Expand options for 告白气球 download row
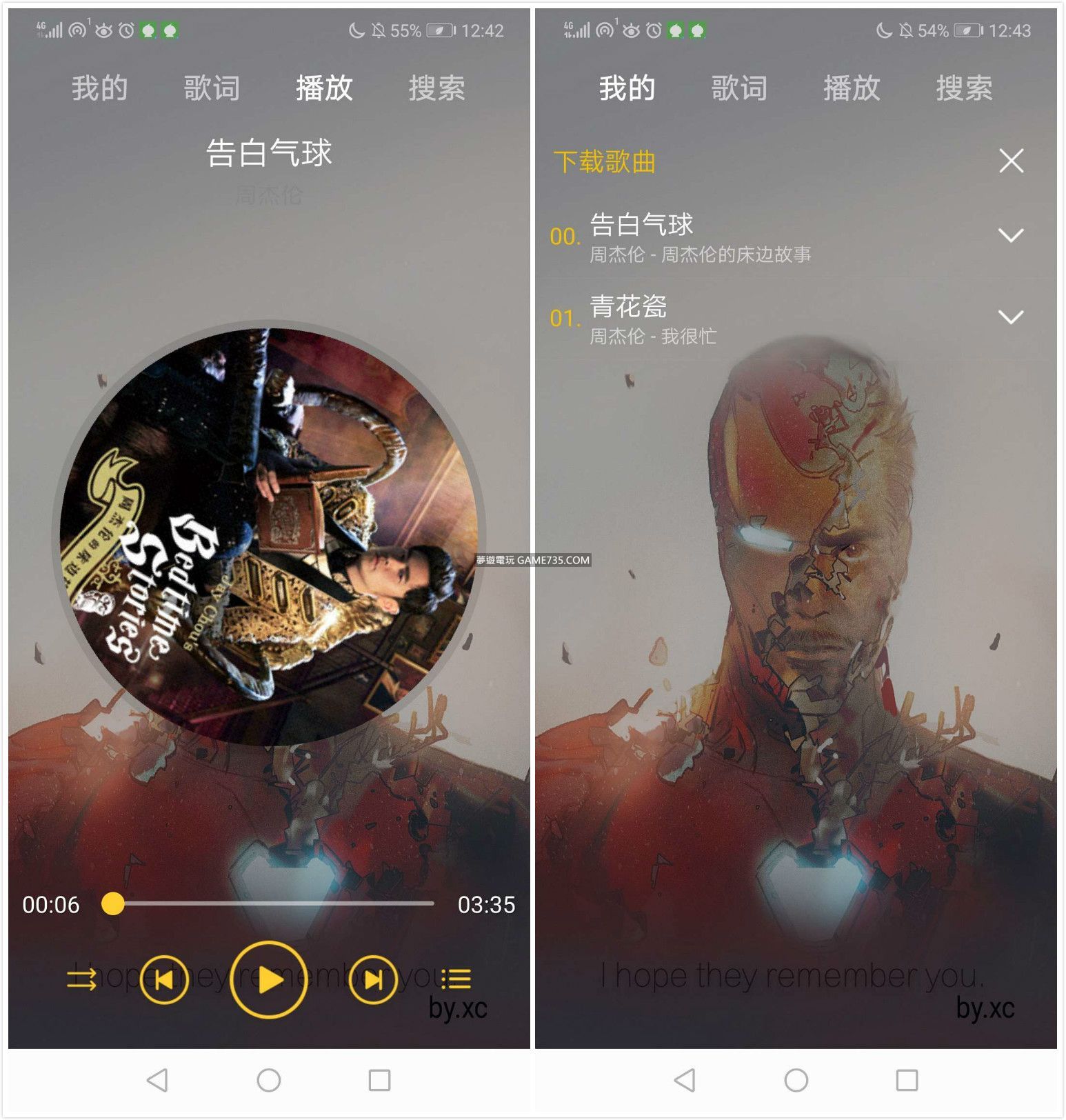Screen dimensions: 1066x1120 tap(1011, 236)
